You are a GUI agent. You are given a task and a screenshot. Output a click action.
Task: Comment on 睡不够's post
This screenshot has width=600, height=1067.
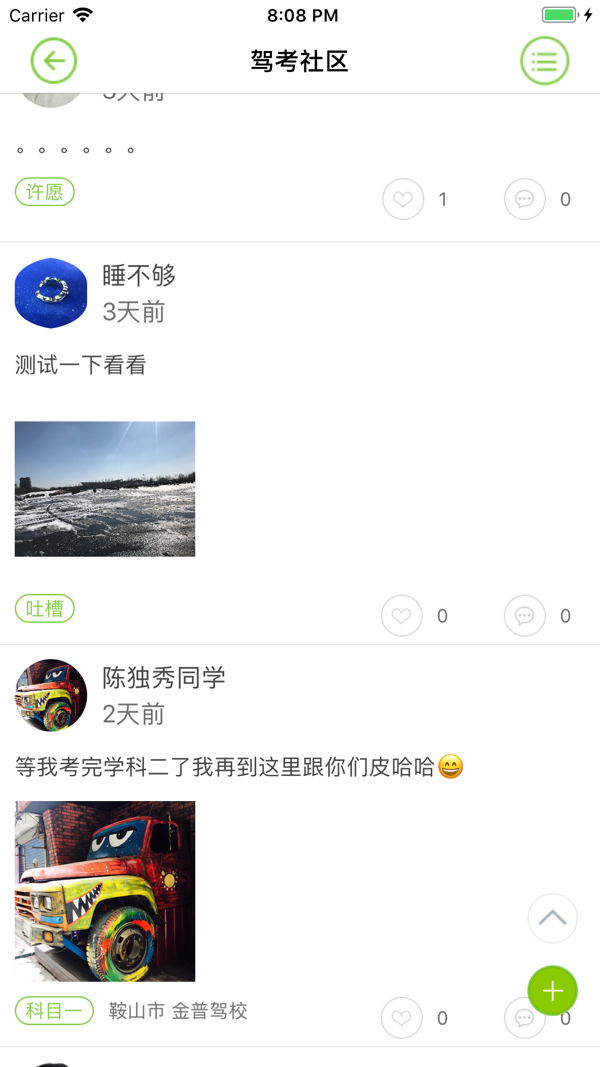point(525,616)
